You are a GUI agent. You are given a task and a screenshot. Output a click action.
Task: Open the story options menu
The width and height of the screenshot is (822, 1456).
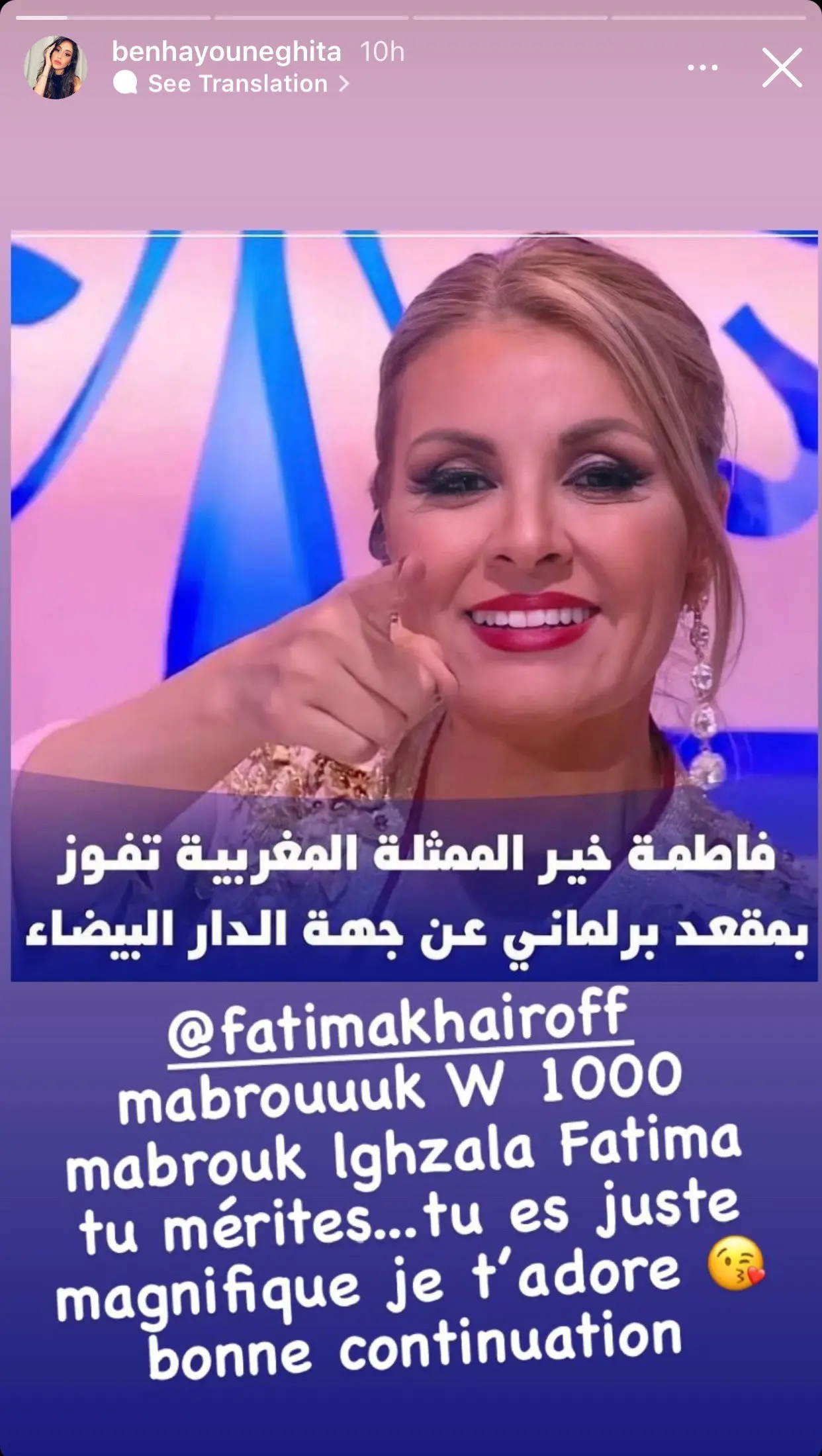pos(702,68)
